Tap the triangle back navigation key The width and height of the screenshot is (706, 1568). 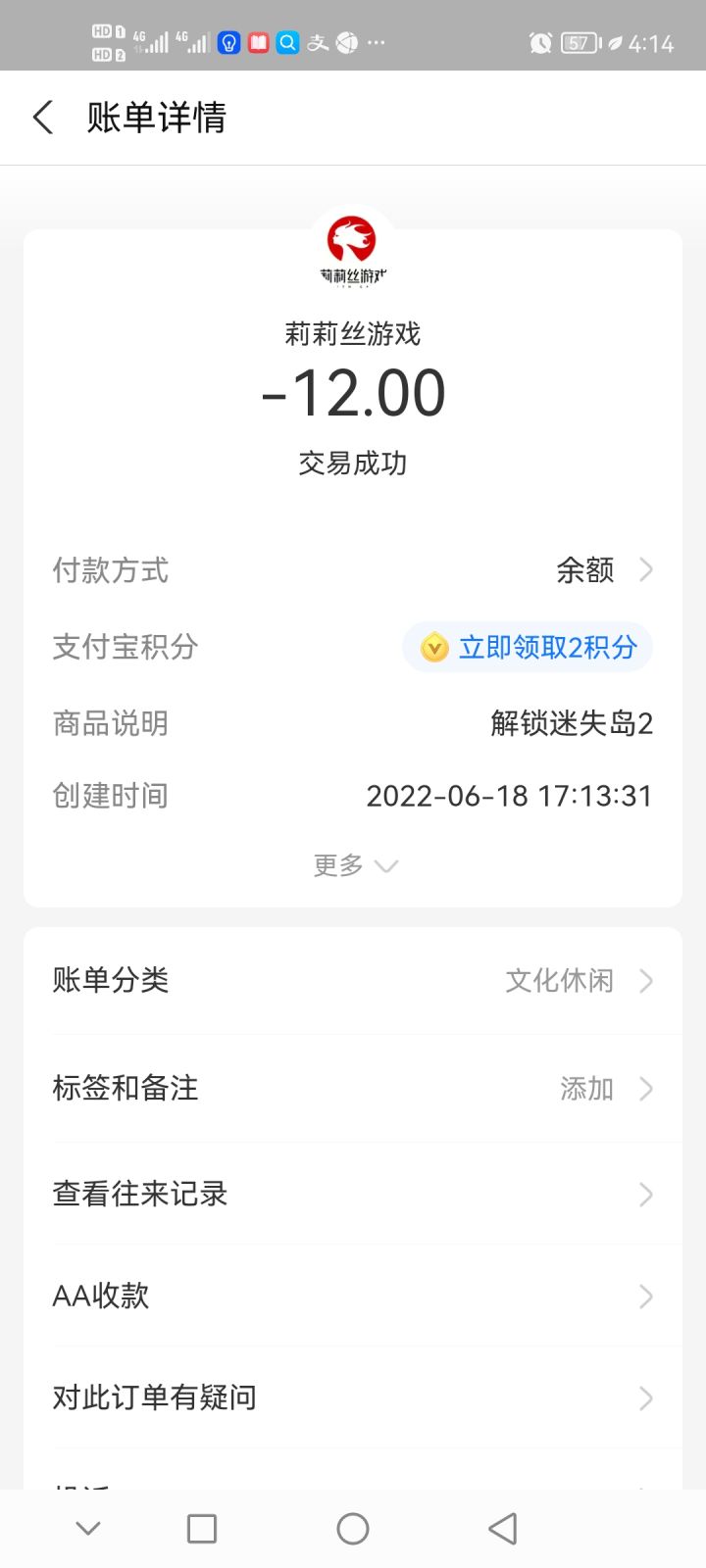(x=502, y=1527)
